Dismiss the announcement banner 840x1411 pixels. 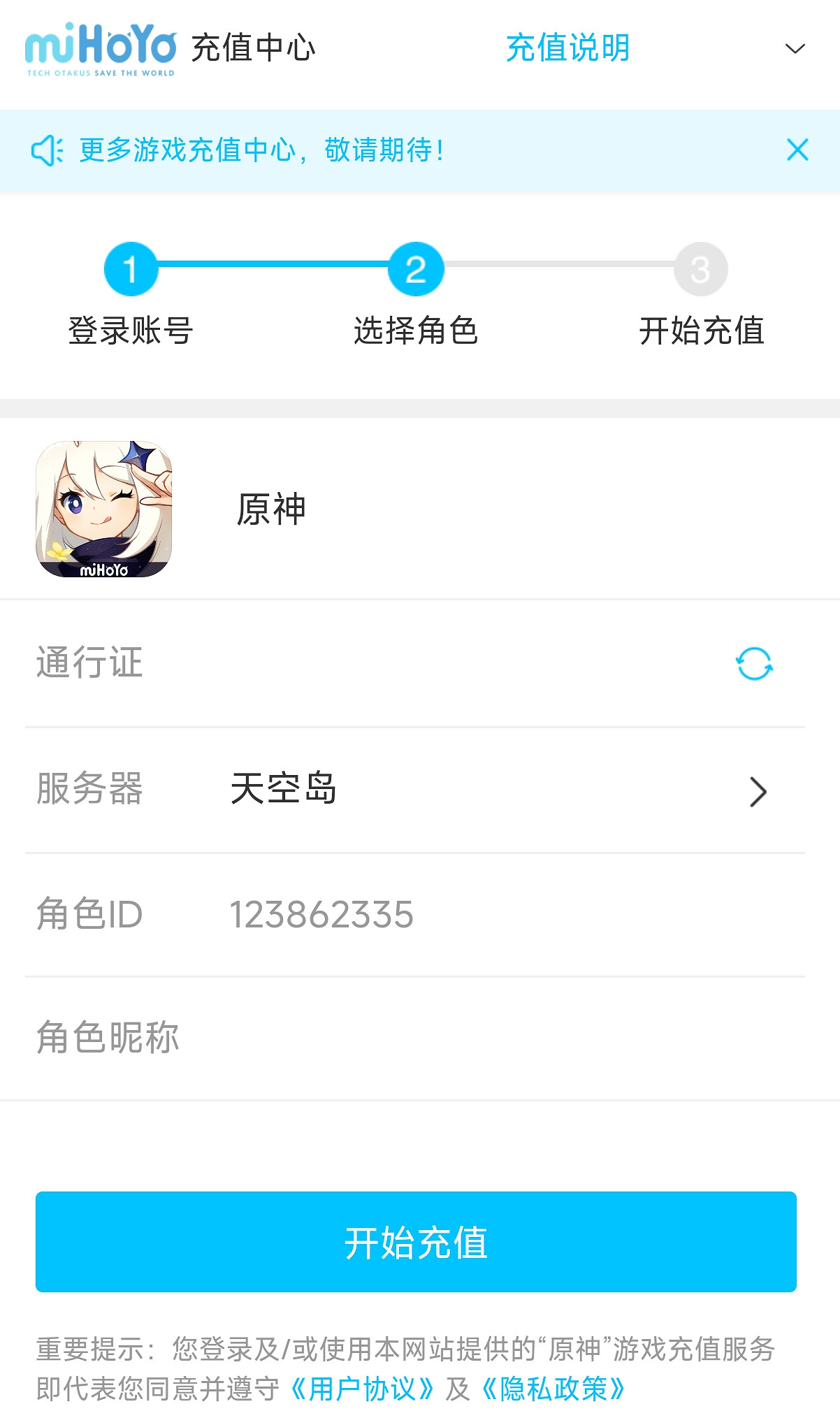[797, 150]
